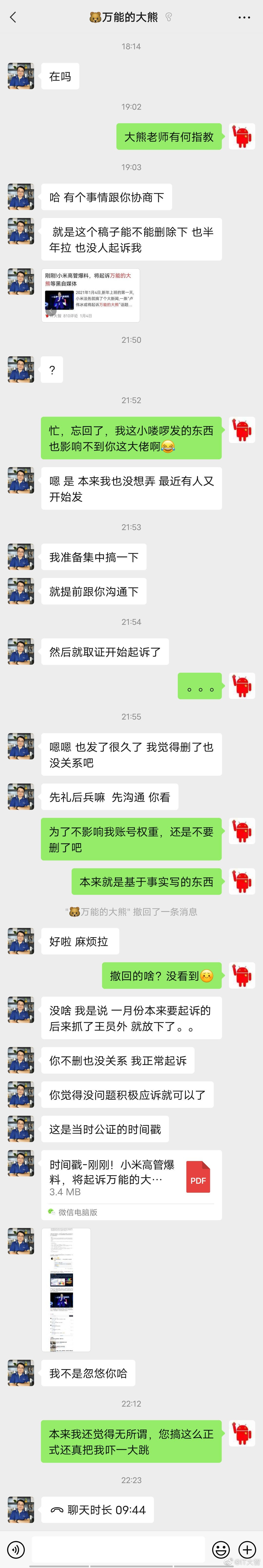Image resolution: width=263 pixels, height=1568 pixels.
Task: Open the contact's avatar beside 在吗
Action: pos(21,76)
